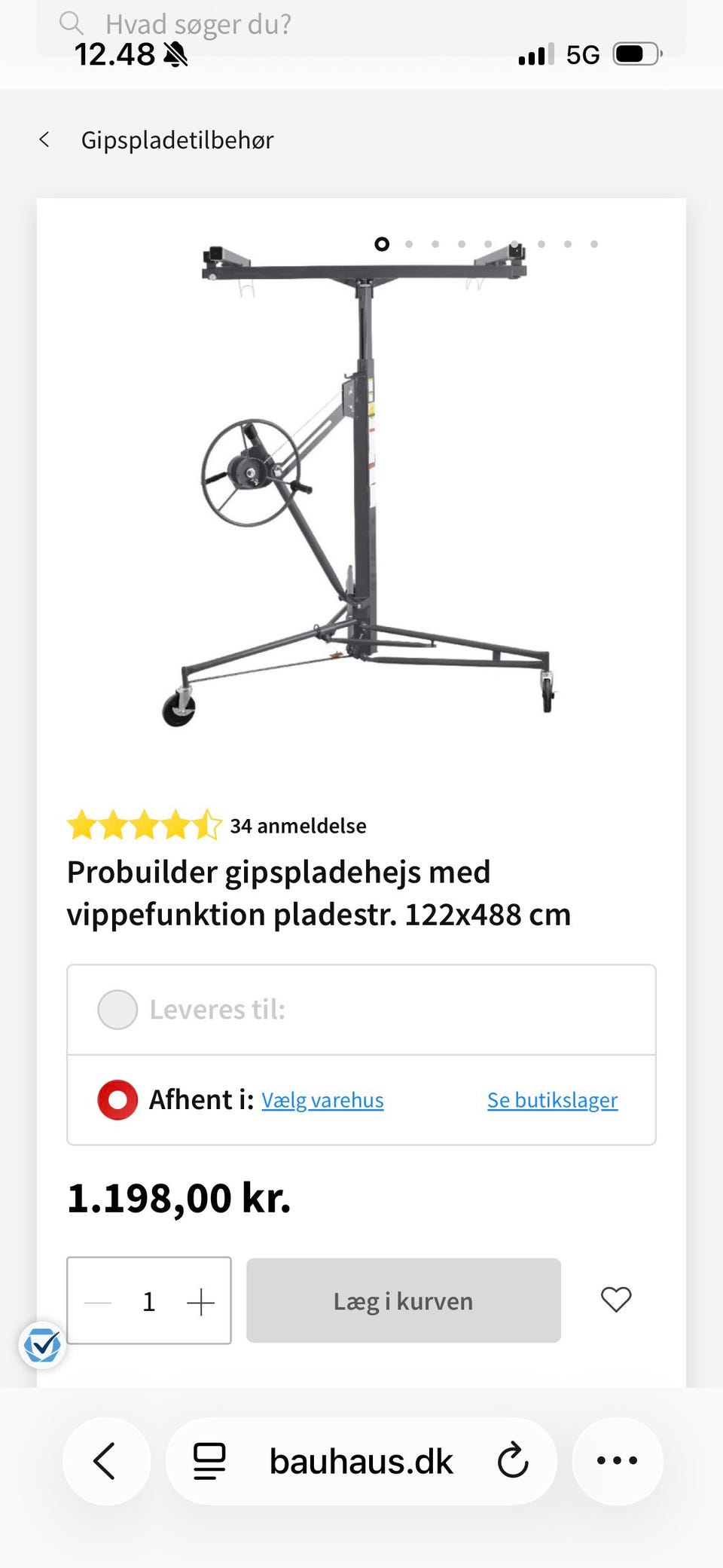
Task: Increase quantity with the plus control
Action: click(x=200, y=1301)
